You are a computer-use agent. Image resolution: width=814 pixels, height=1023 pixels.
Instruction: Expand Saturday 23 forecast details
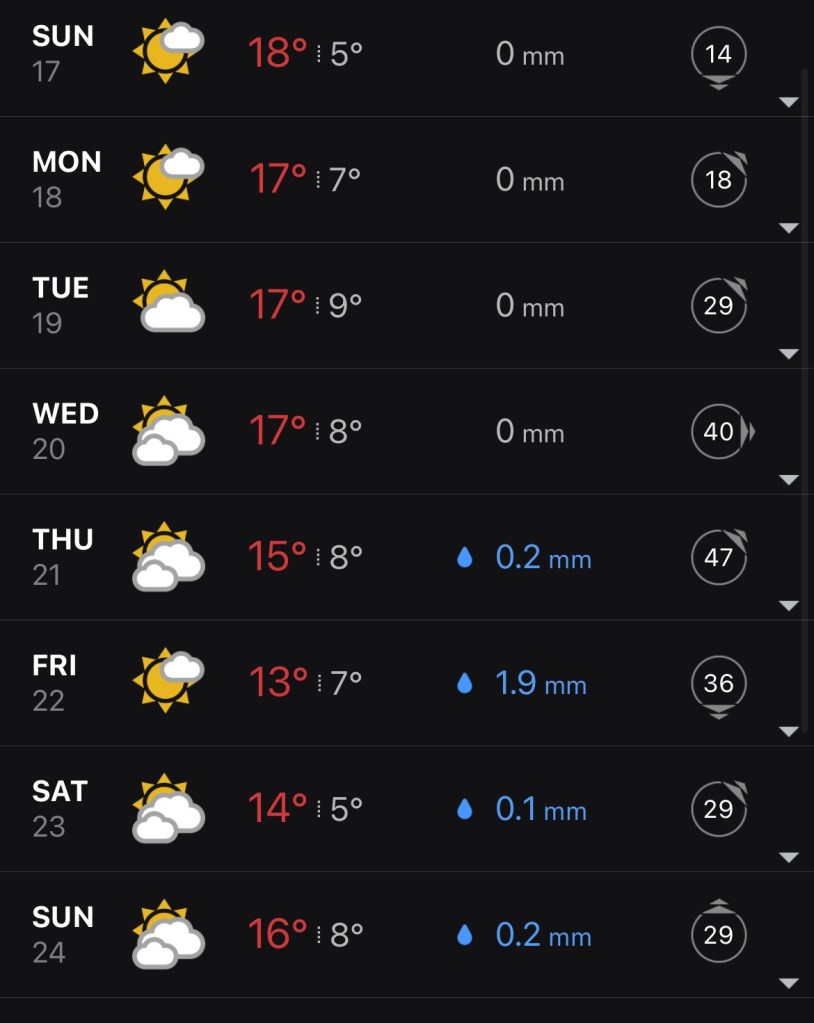[x=789, y=858]
